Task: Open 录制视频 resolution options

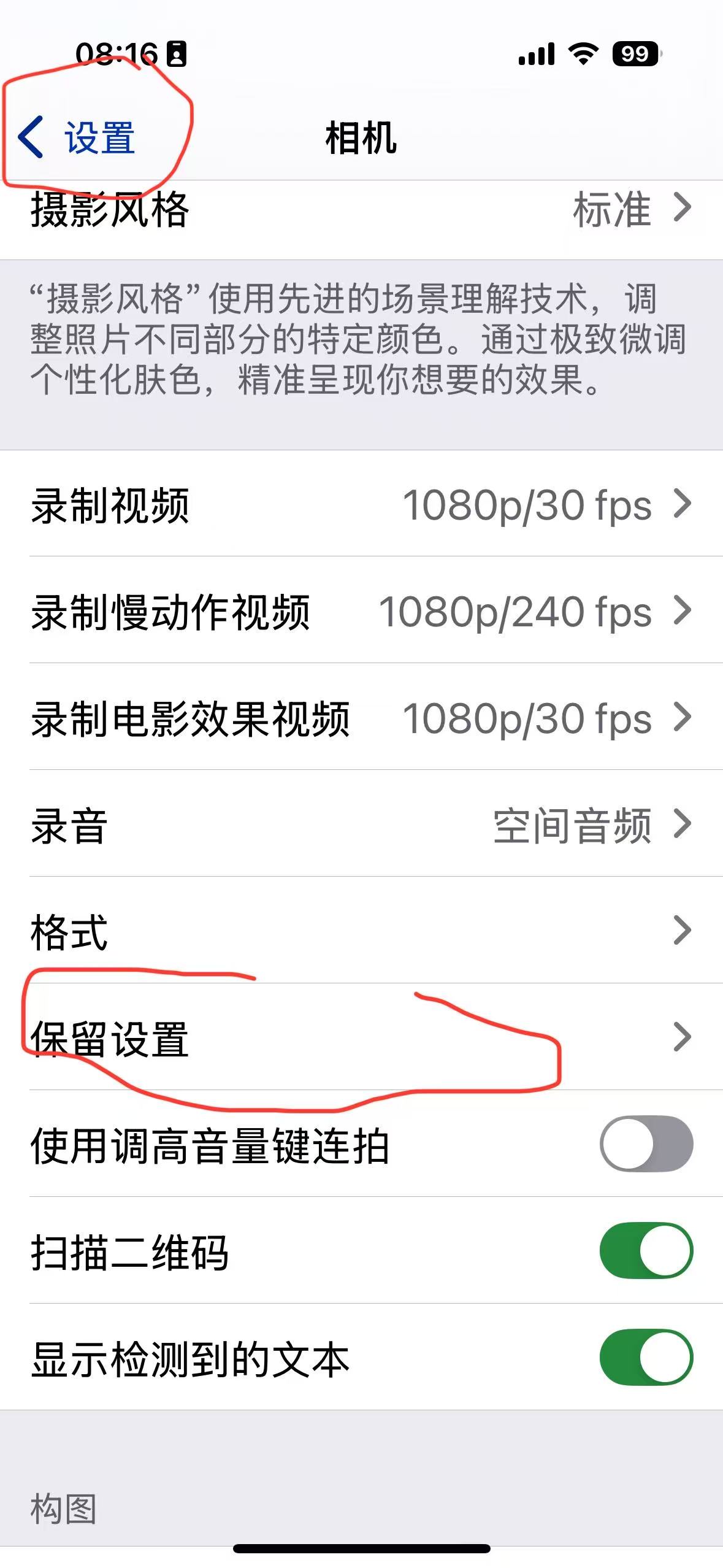Action: 361,505
